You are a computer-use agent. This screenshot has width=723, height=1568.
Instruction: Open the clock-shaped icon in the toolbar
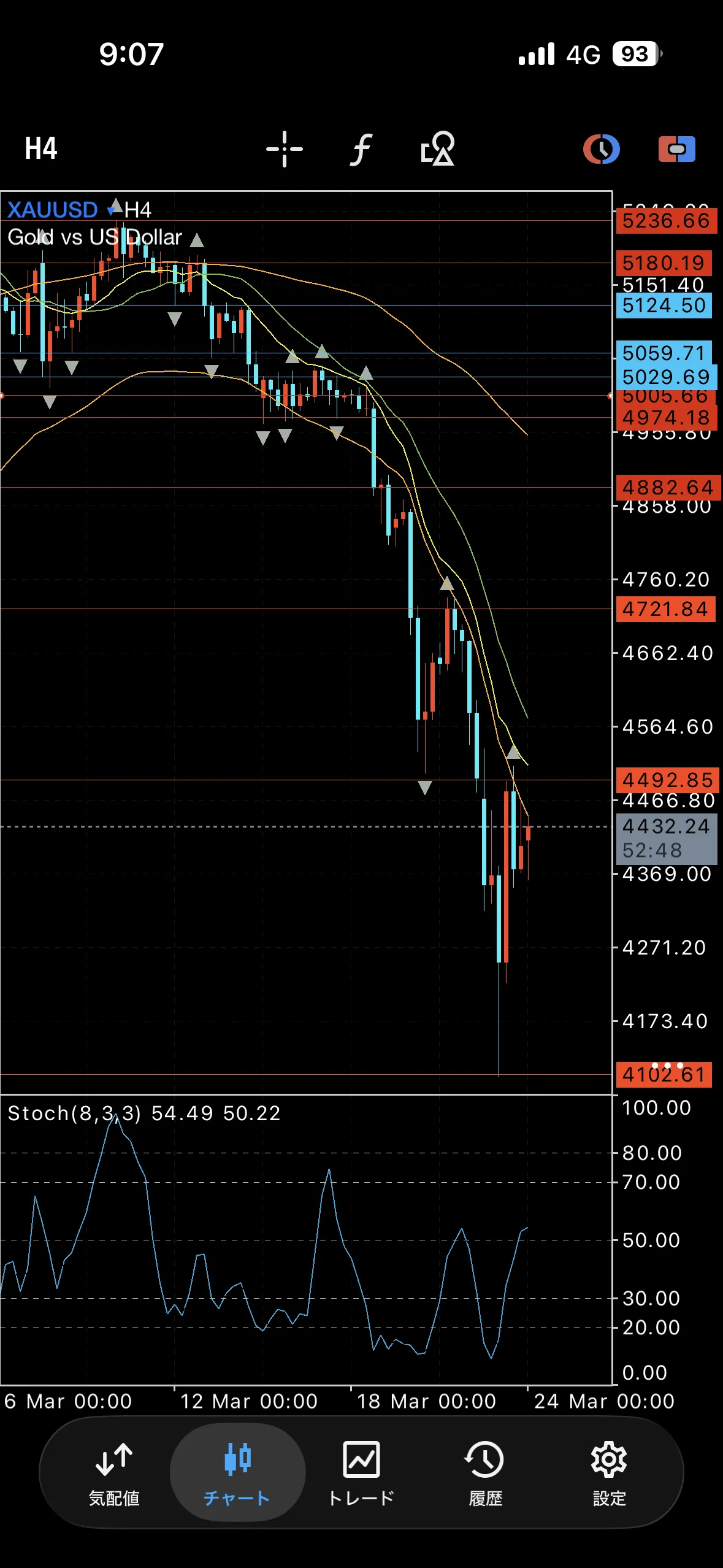coord(601,149)
